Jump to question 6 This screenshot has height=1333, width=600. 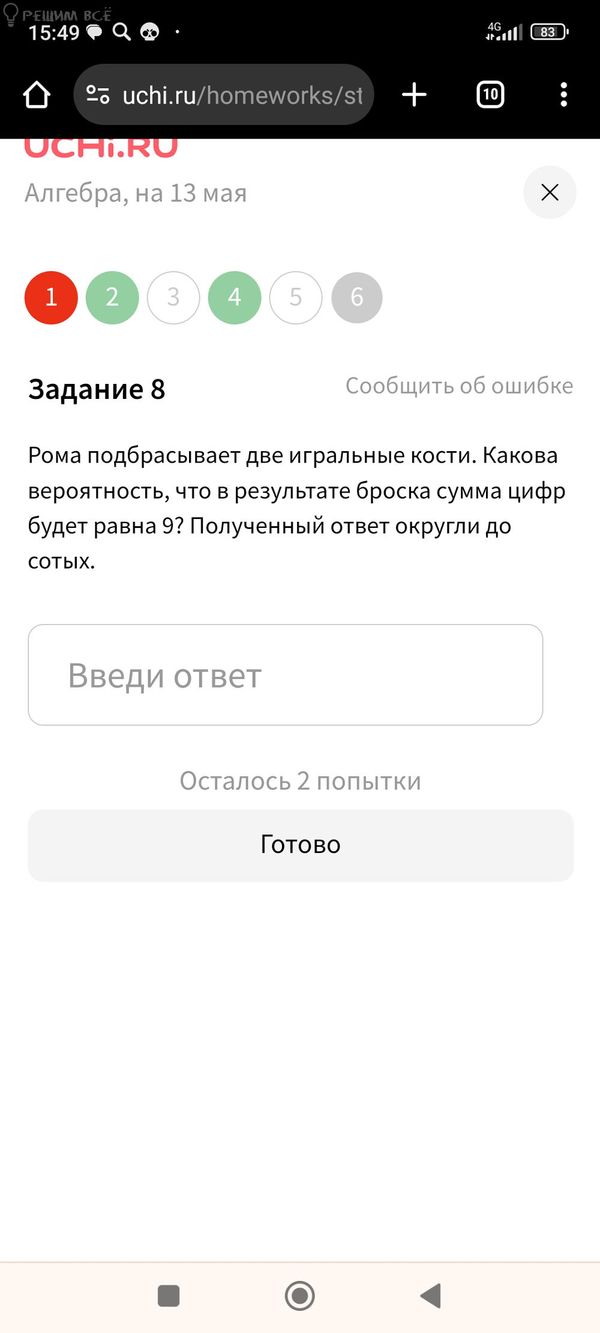pyautogui.click(x=357, y=298)
